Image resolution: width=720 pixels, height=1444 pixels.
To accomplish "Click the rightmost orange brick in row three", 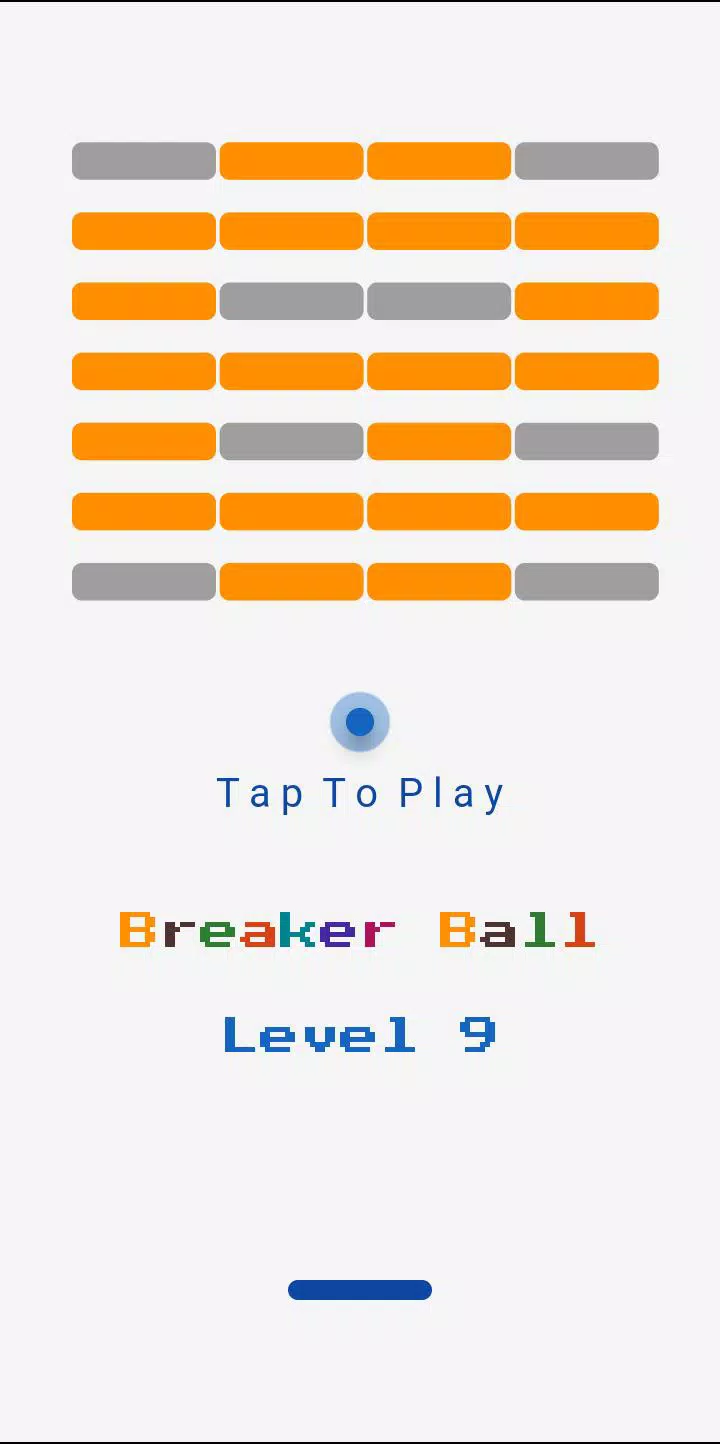I will tap(586, 301).
